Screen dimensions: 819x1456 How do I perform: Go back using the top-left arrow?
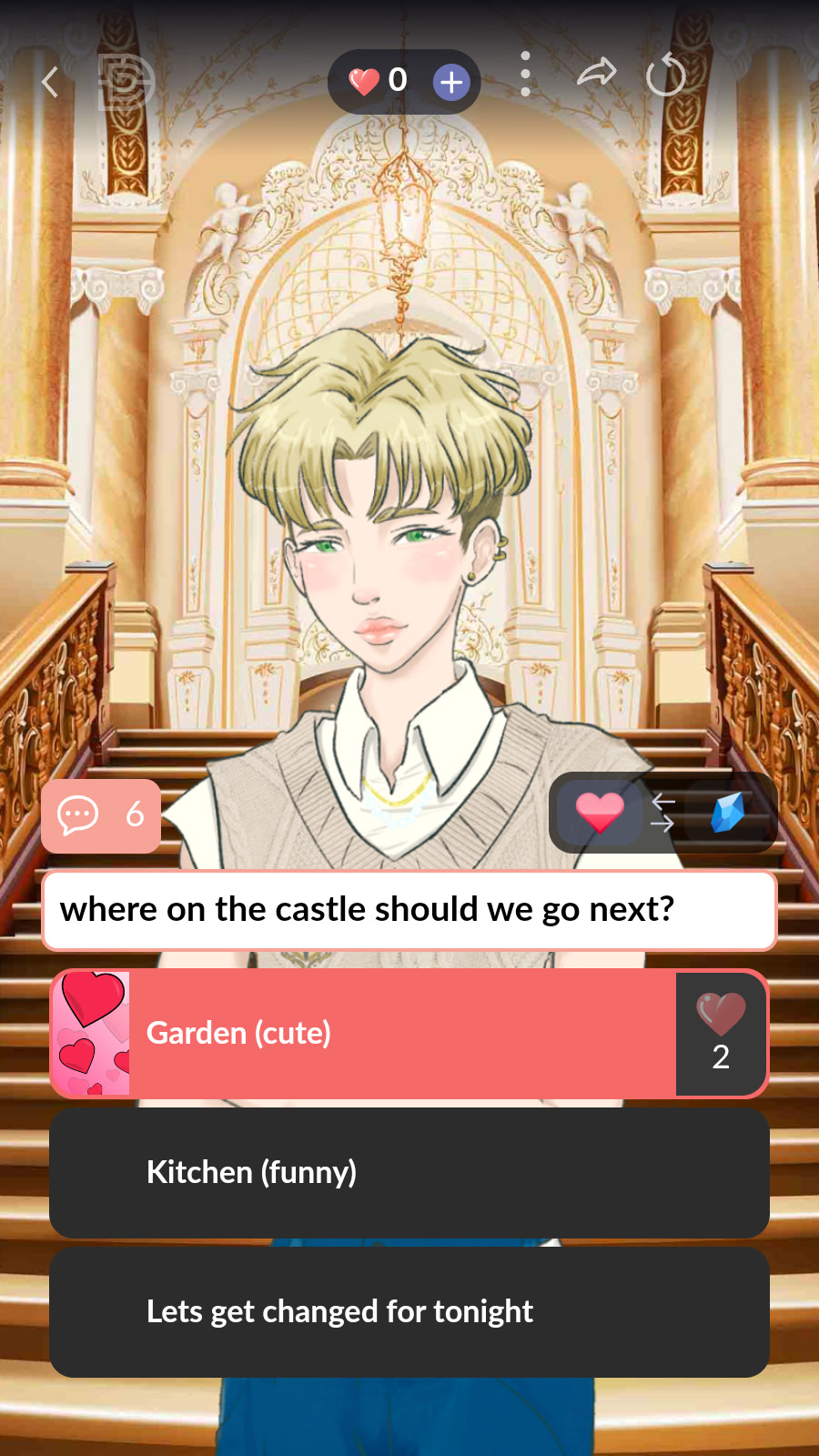pyautogui.click(x=50, y=82)
